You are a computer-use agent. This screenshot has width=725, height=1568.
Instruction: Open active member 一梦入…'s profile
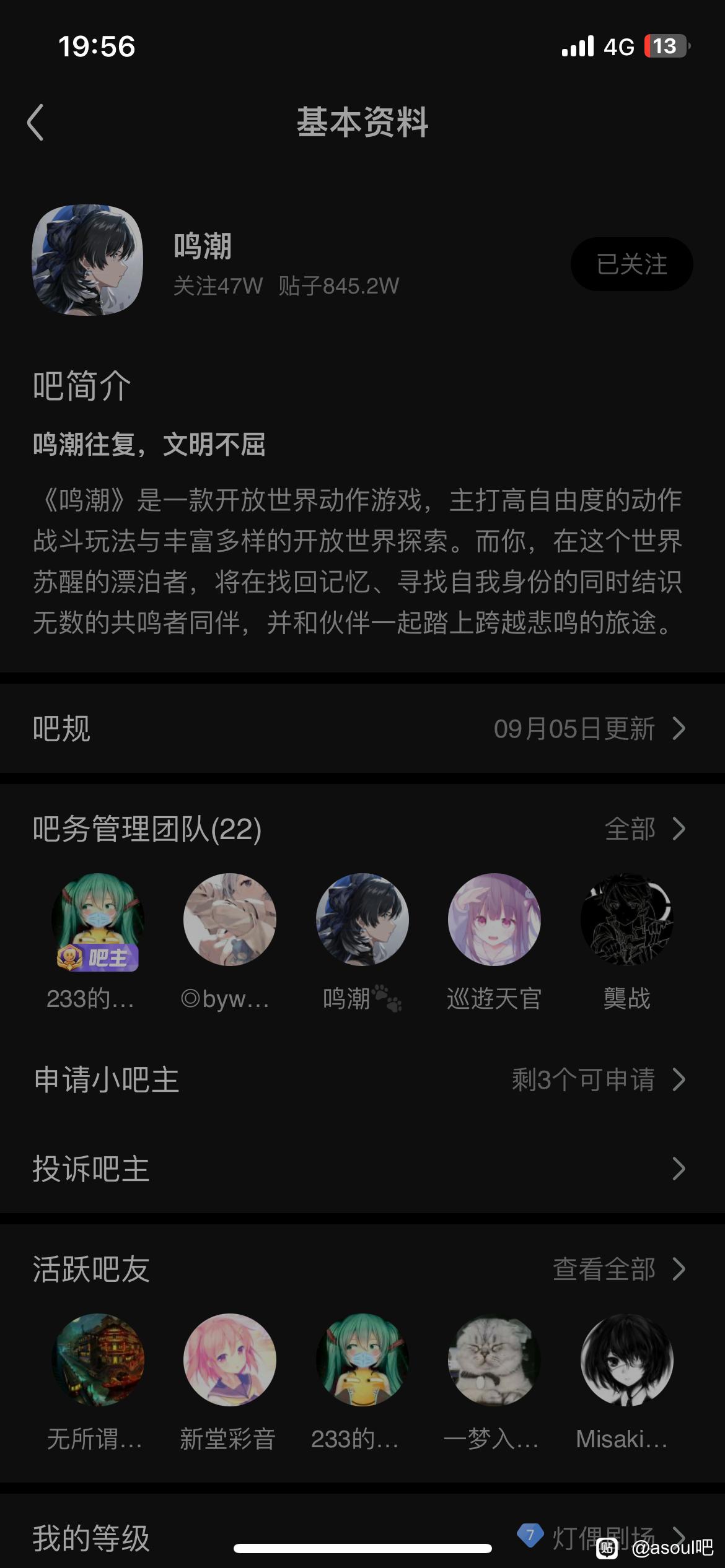494,1361
